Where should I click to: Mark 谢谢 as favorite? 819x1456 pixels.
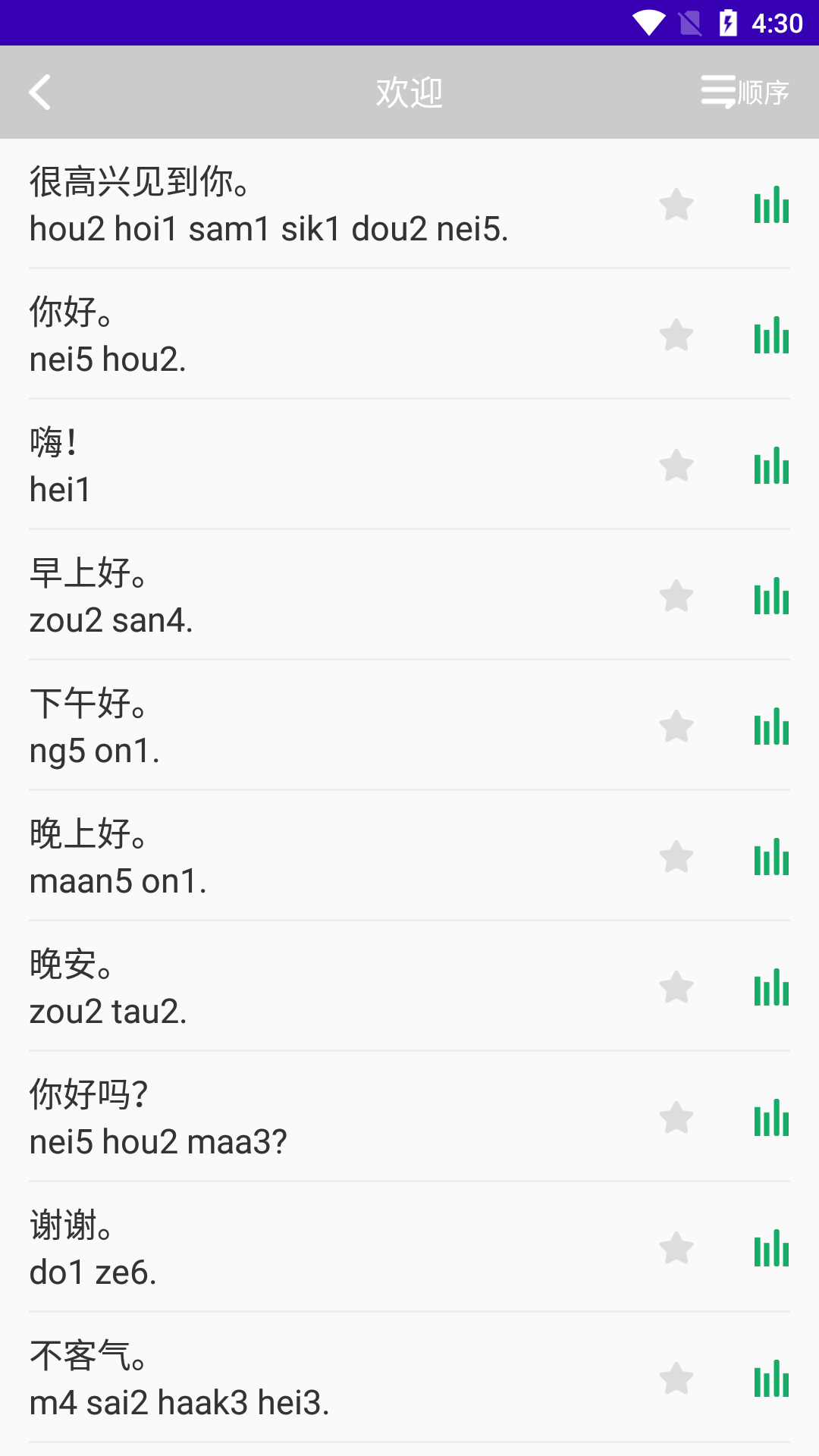[x=676, y=1249]
